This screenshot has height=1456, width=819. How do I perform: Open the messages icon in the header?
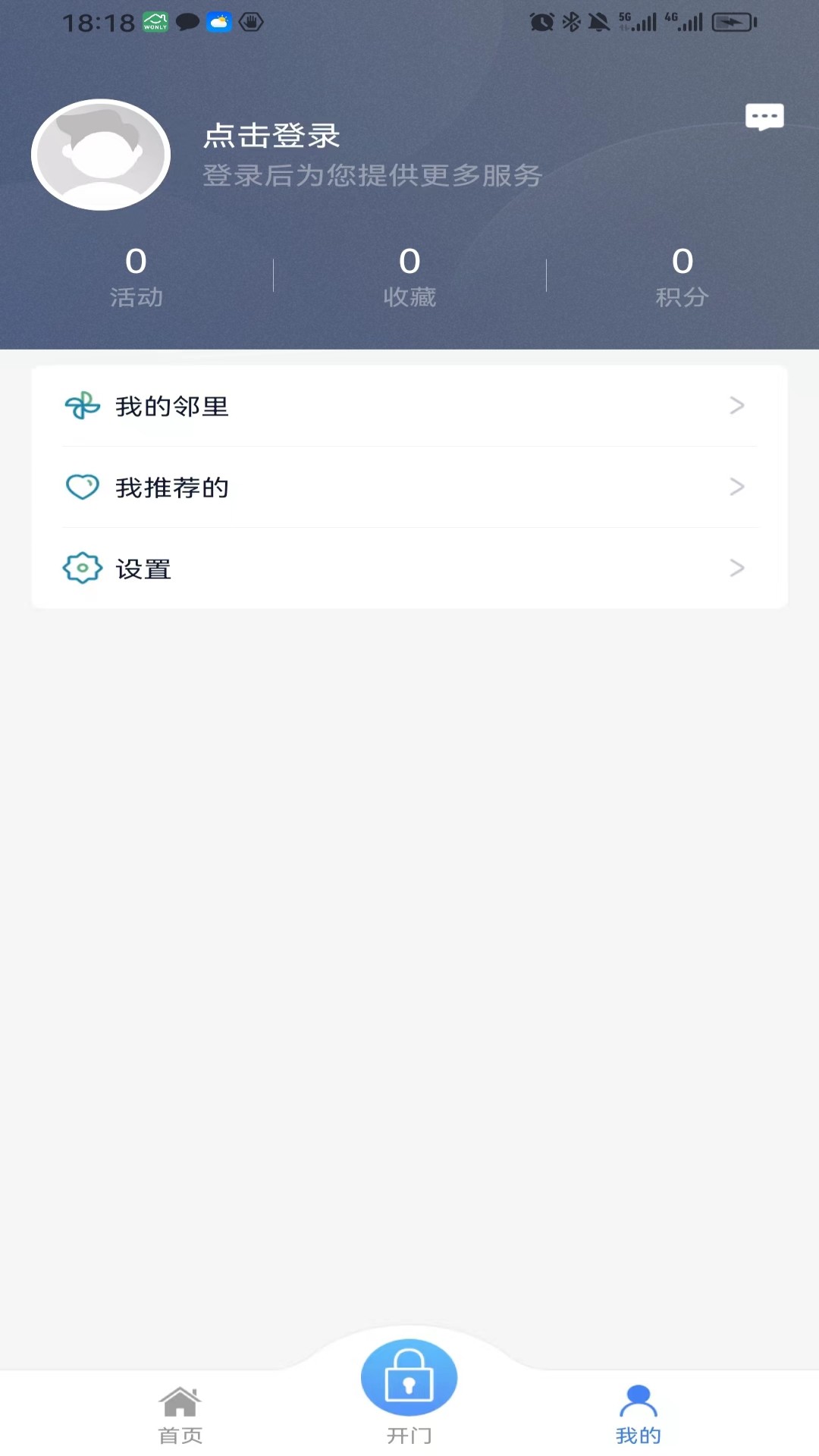tap(764, 117)
